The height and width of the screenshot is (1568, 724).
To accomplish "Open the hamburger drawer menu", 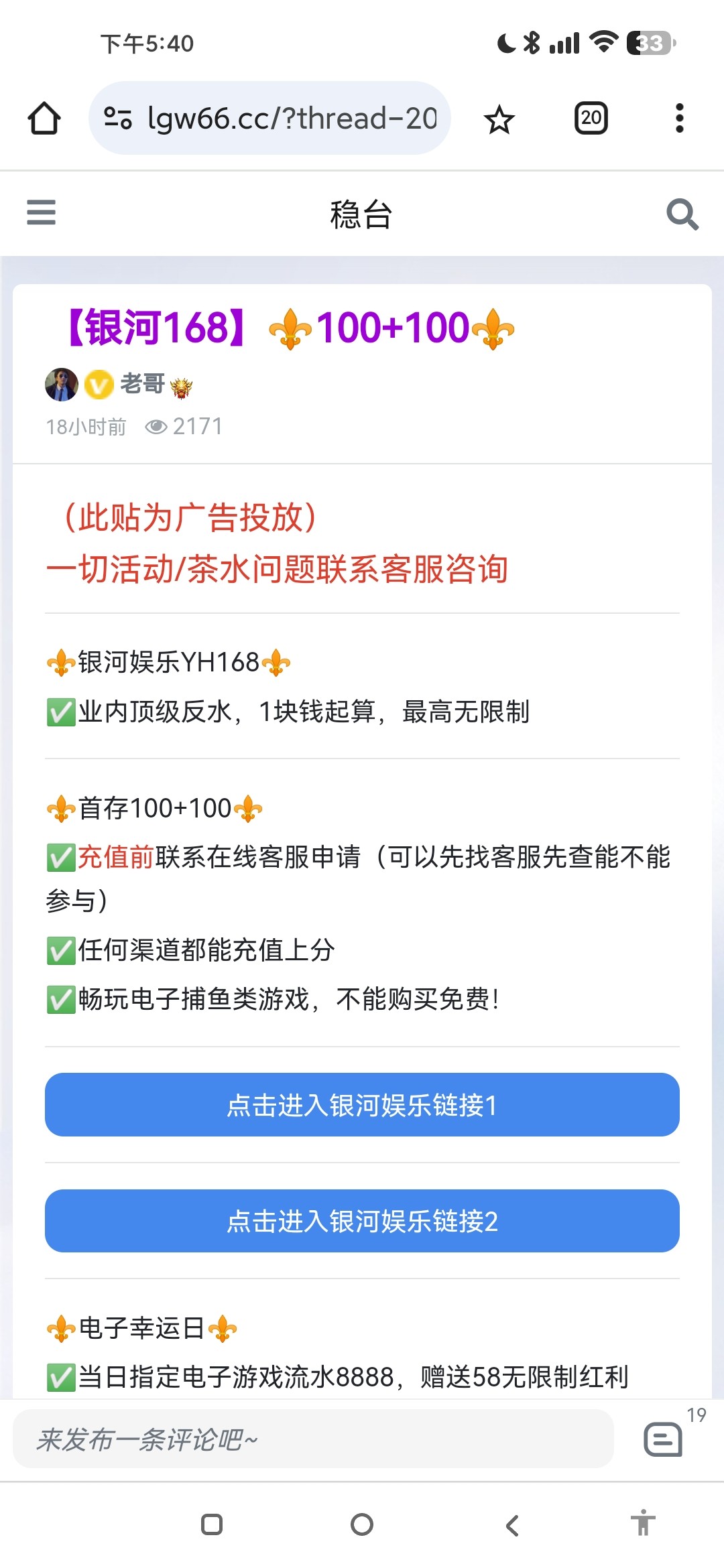I will pos(41,212).
